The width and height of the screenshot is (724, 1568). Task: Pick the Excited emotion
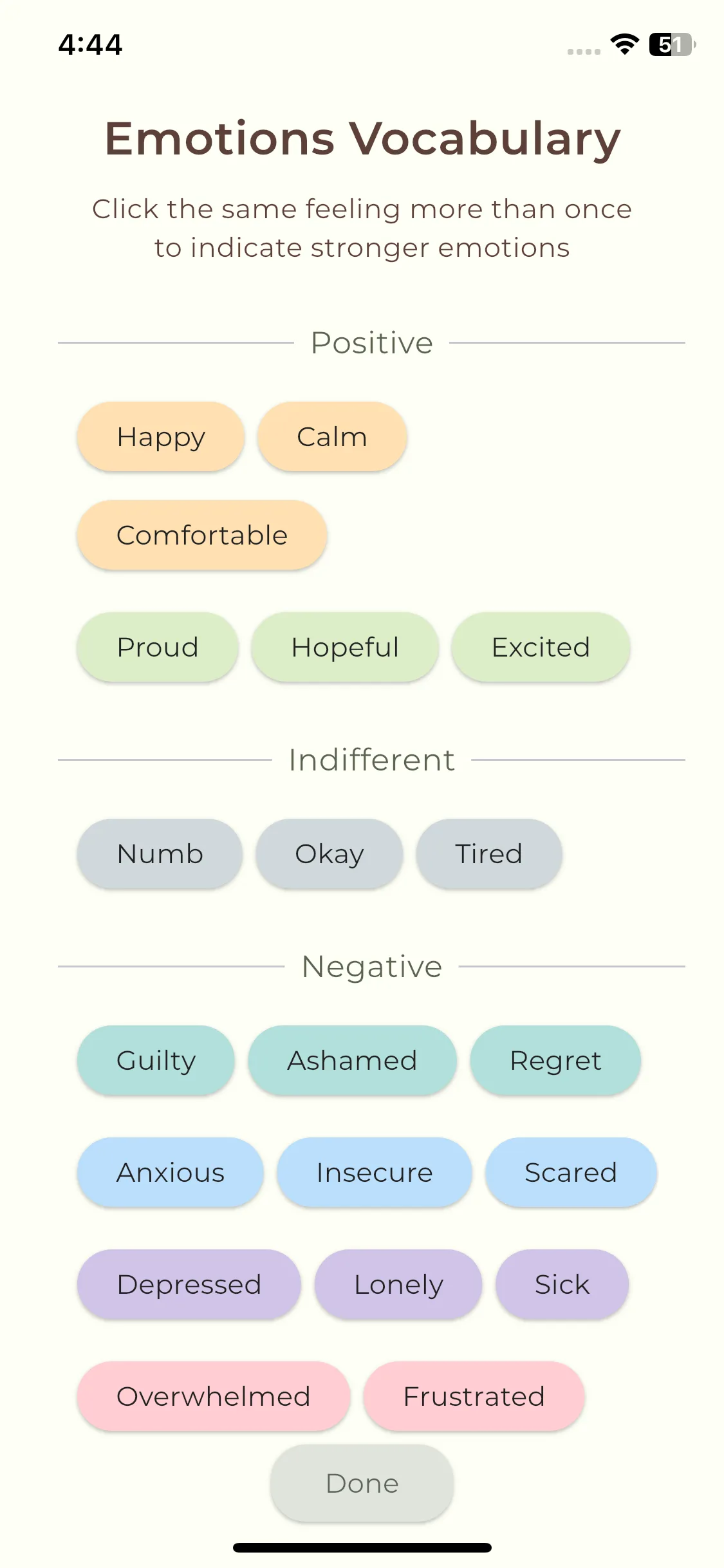pyautogui.click(x=541, y=648)
